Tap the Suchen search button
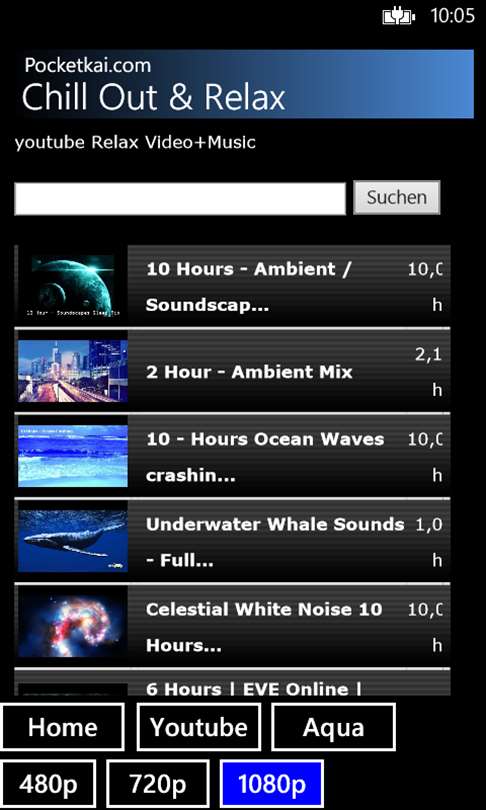The image size is (486, 810). coord(397,197)
